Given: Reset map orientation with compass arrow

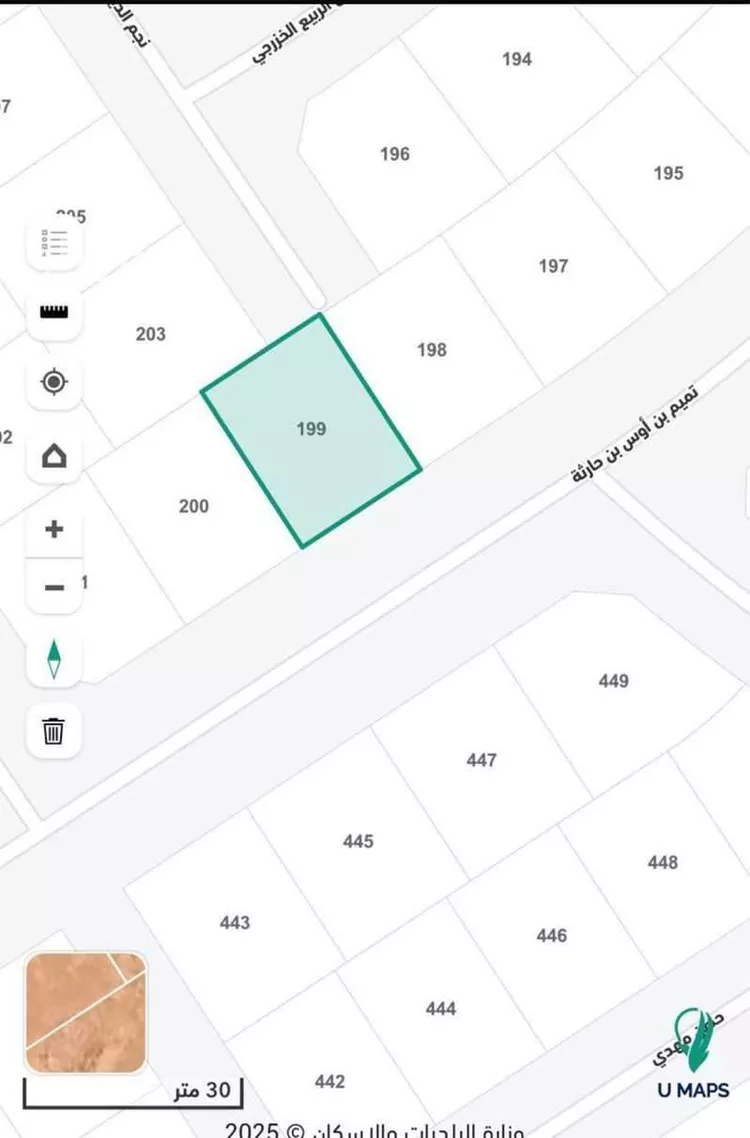Looking at the screenshot, I should [x=54, y=660].
